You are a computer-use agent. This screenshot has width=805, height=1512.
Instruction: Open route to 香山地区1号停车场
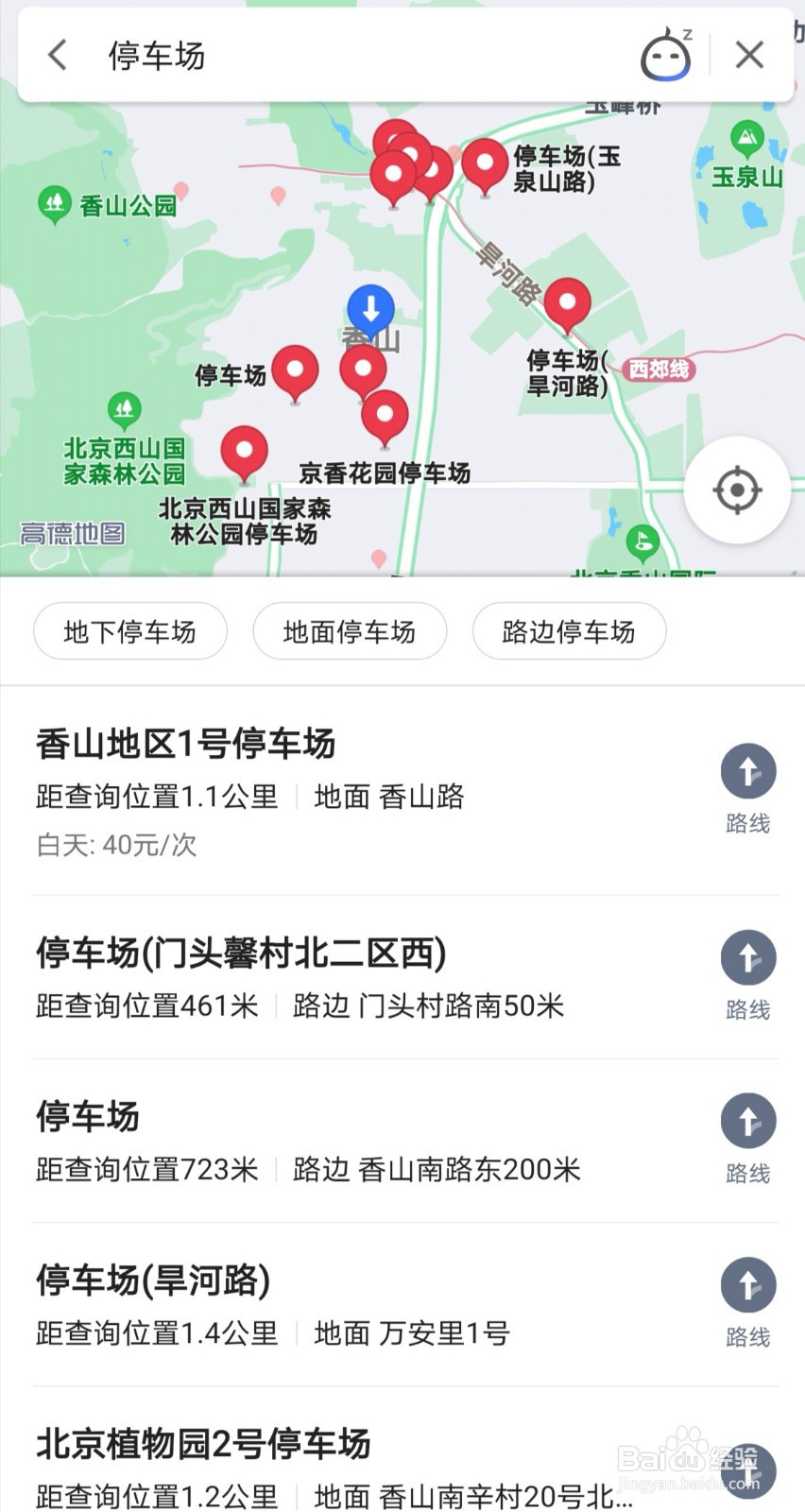(x=748, y=770)
